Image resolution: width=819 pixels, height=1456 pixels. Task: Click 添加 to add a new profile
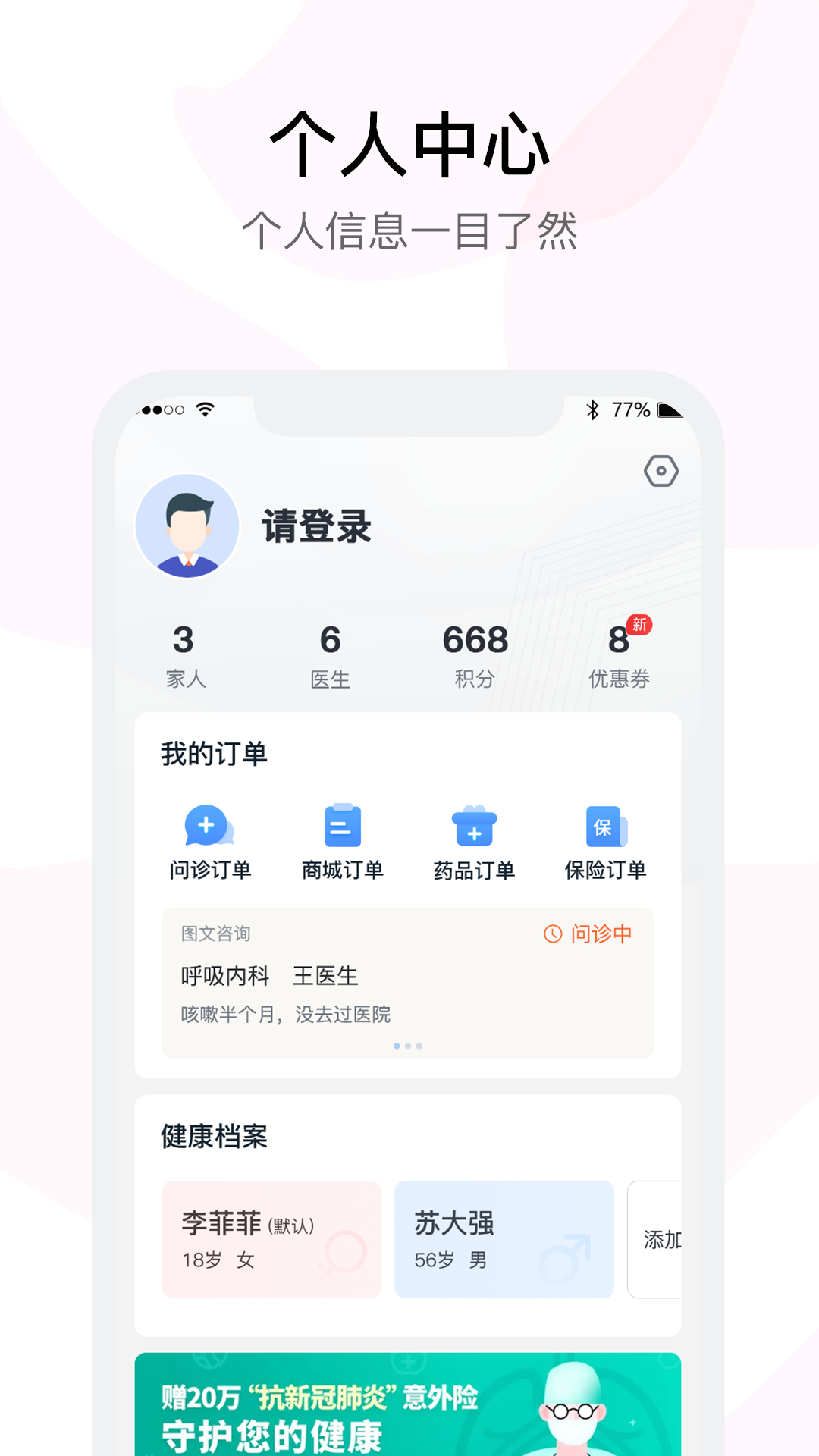(664, 1238)
